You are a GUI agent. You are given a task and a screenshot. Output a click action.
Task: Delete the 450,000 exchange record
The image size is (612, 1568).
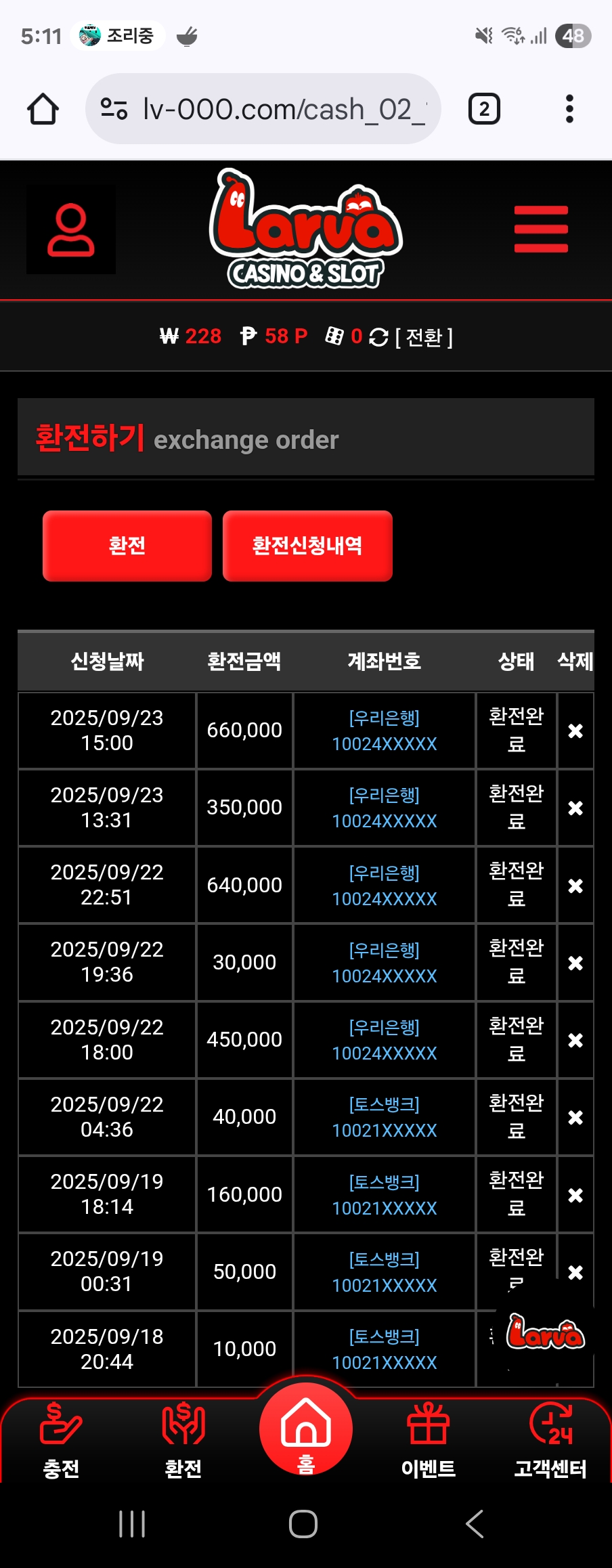(575, 1040)
